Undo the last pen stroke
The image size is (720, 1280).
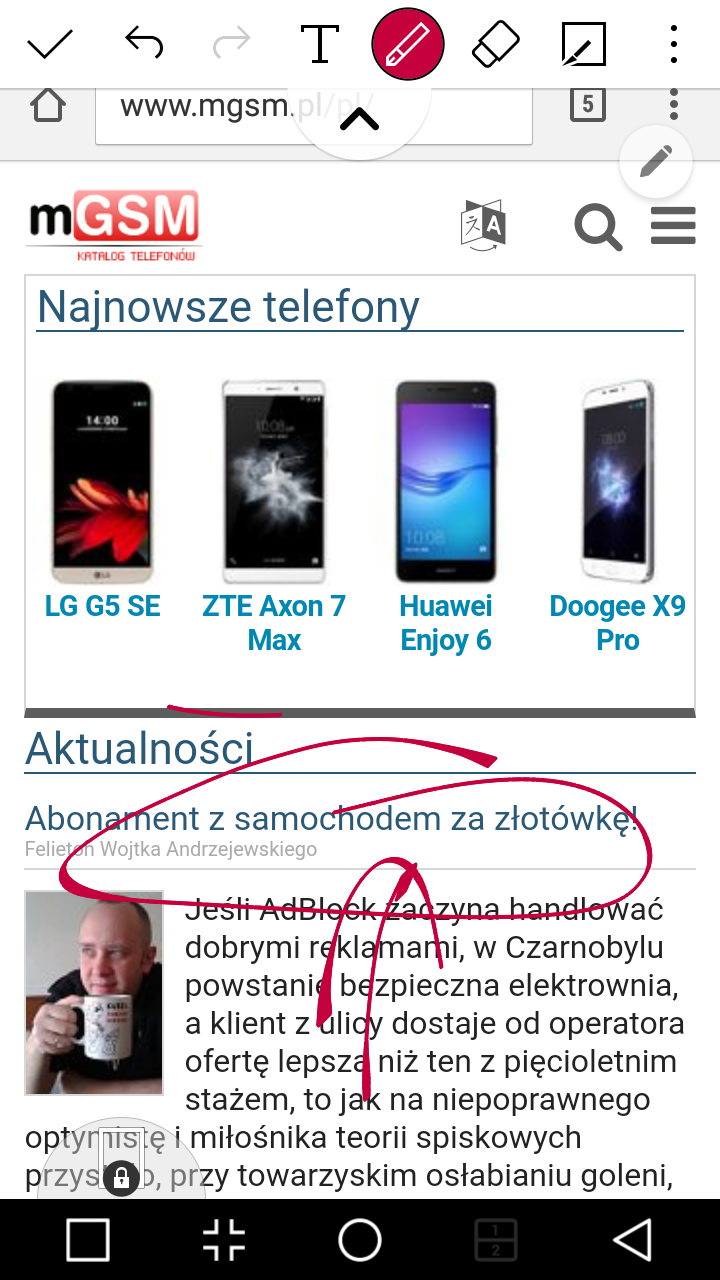144,44
